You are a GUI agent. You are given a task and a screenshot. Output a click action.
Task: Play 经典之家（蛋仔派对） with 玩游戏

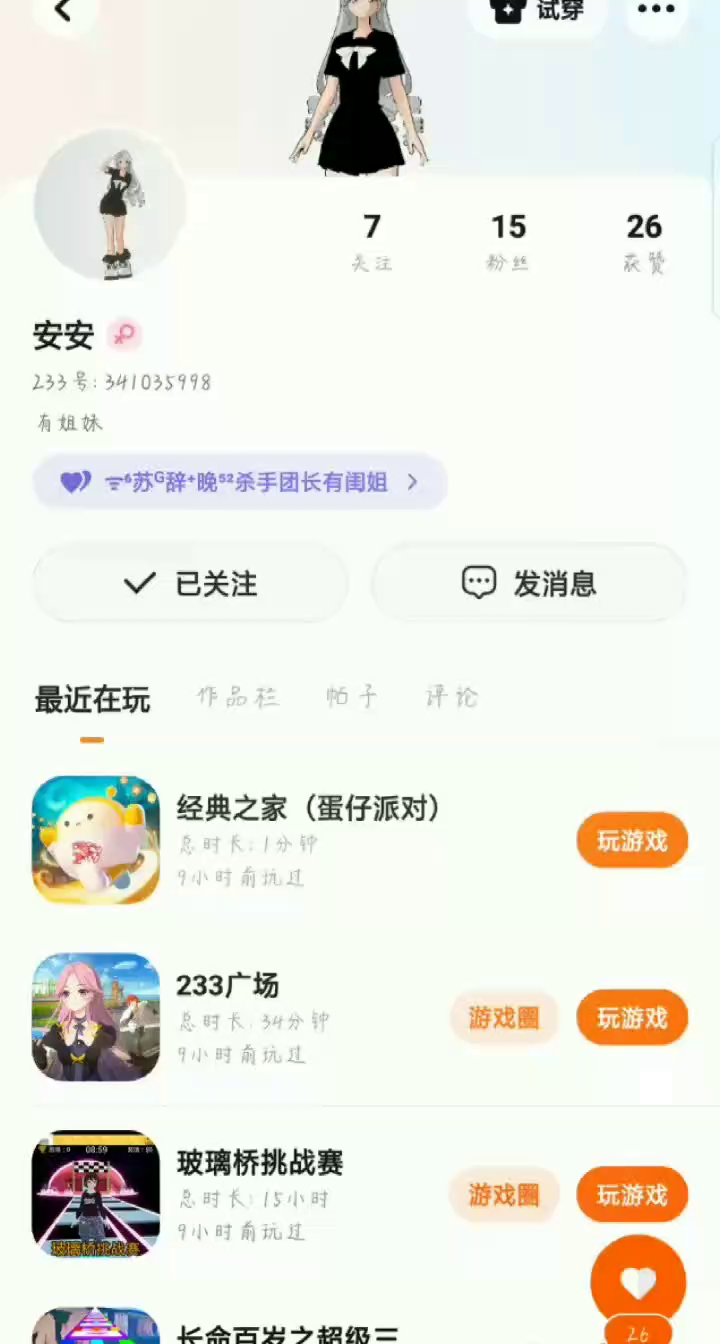click(x=632, y=841)
